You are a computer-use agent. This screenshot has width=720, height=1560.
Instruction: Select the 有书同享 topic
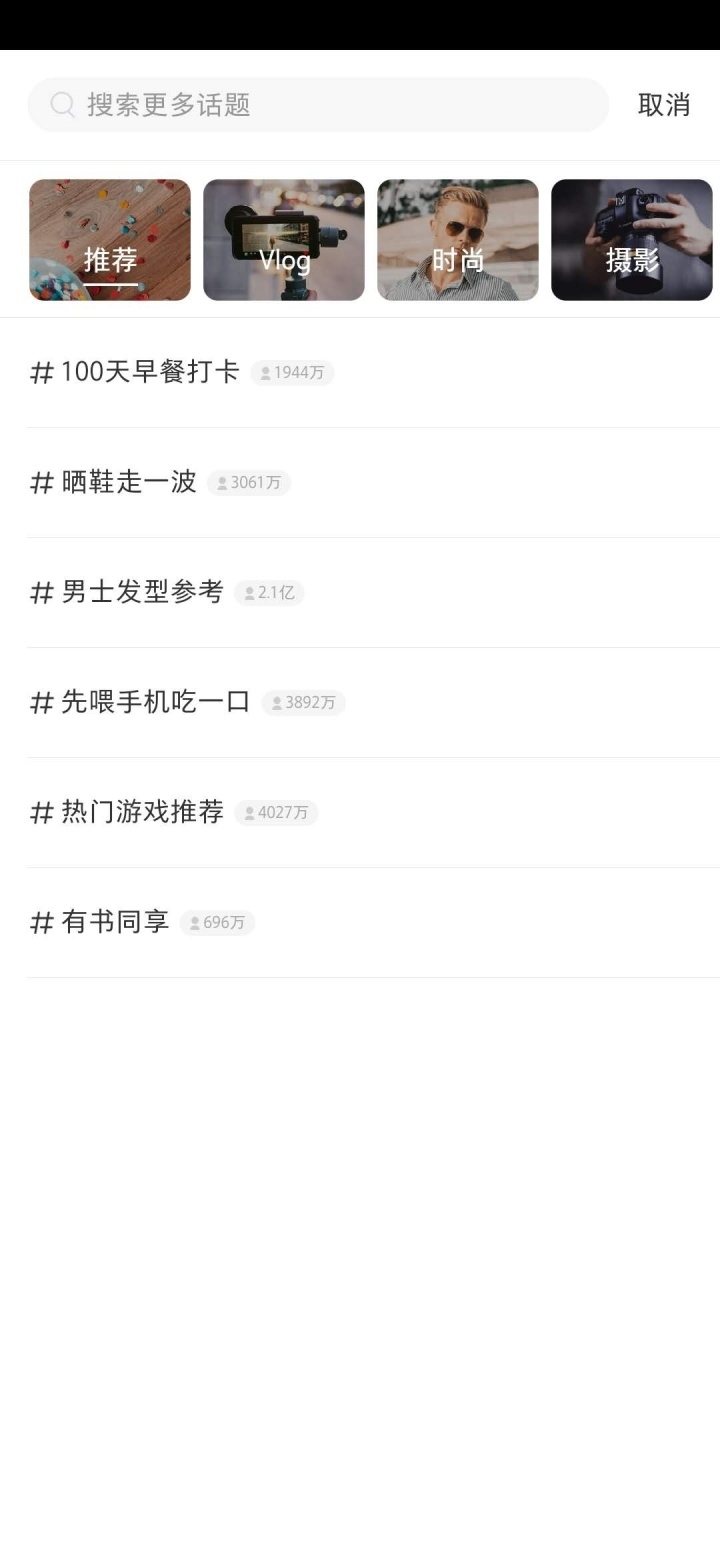pos(373,923)
